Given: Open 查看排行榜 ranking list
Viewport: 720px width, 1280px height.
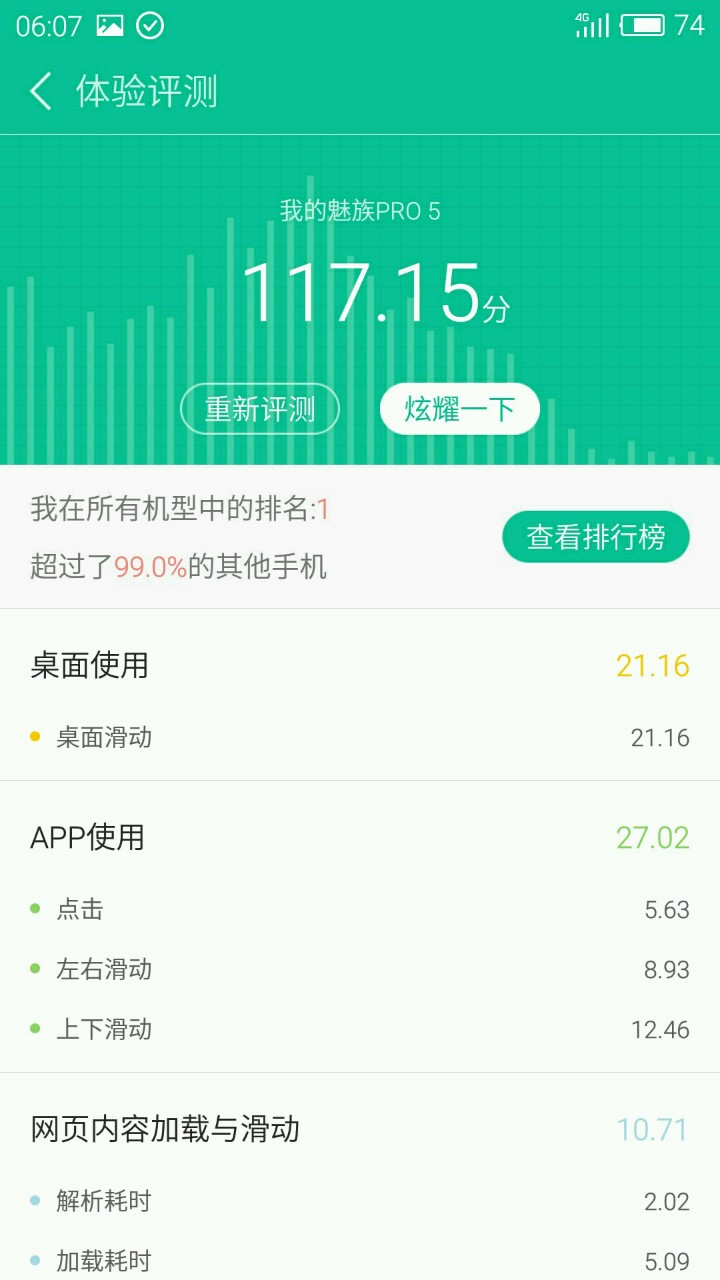Looking at the screenshot, I should 596,537.
